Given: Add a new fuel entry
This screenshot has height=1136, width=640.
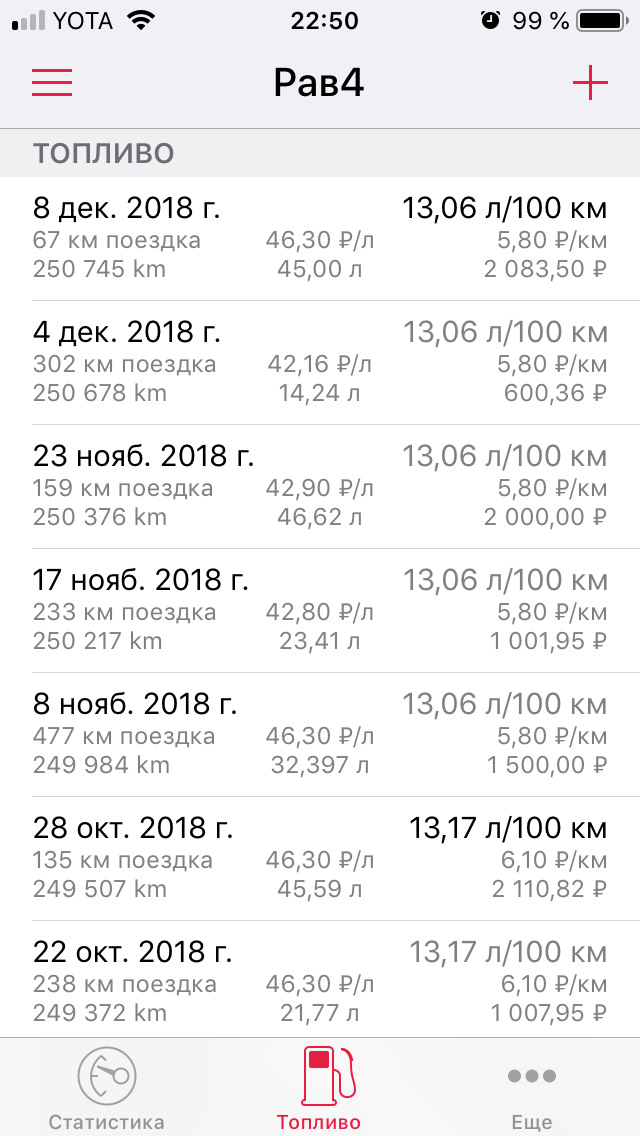Looking at the screenshot, I should pos(590,83).
